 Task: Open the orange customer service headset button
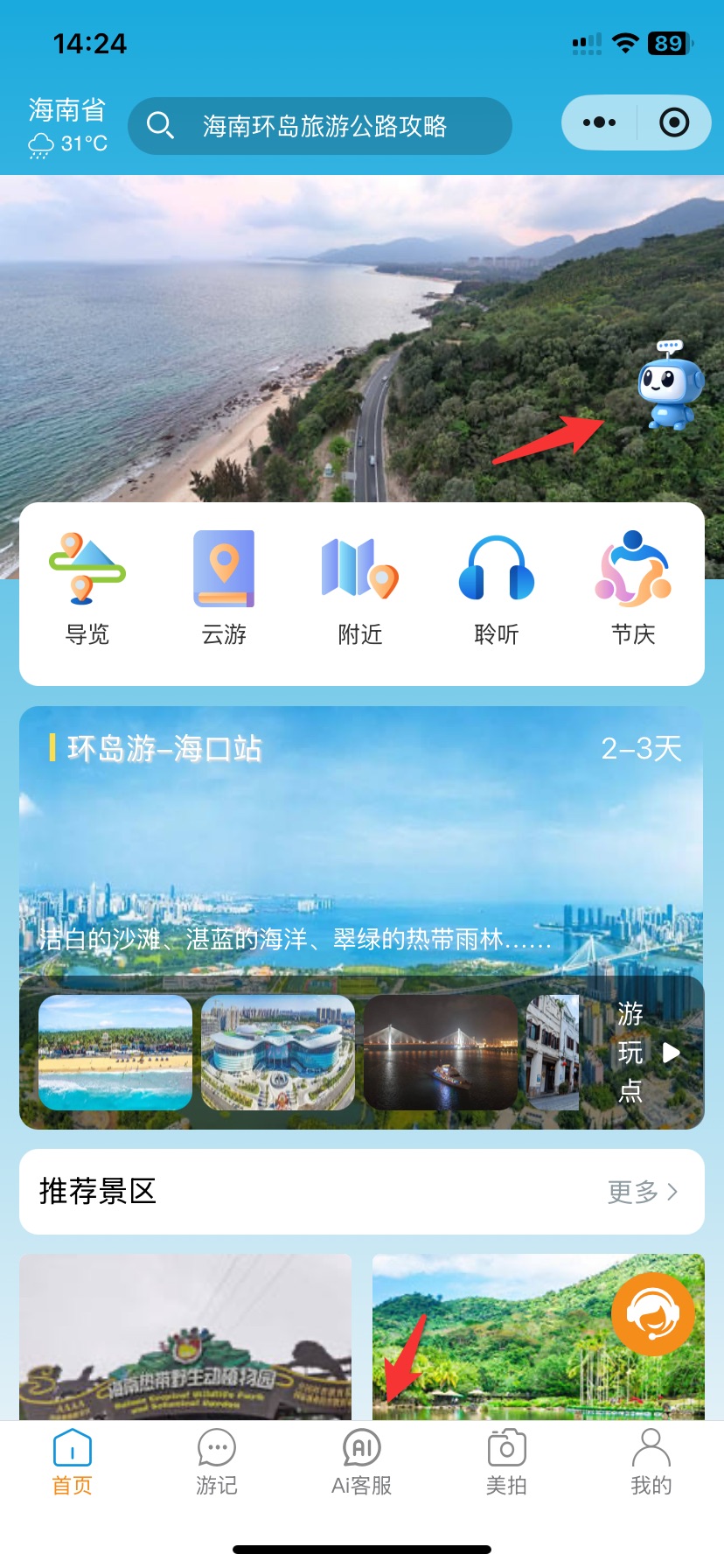pyautogui.click(x=653, y=1314)
